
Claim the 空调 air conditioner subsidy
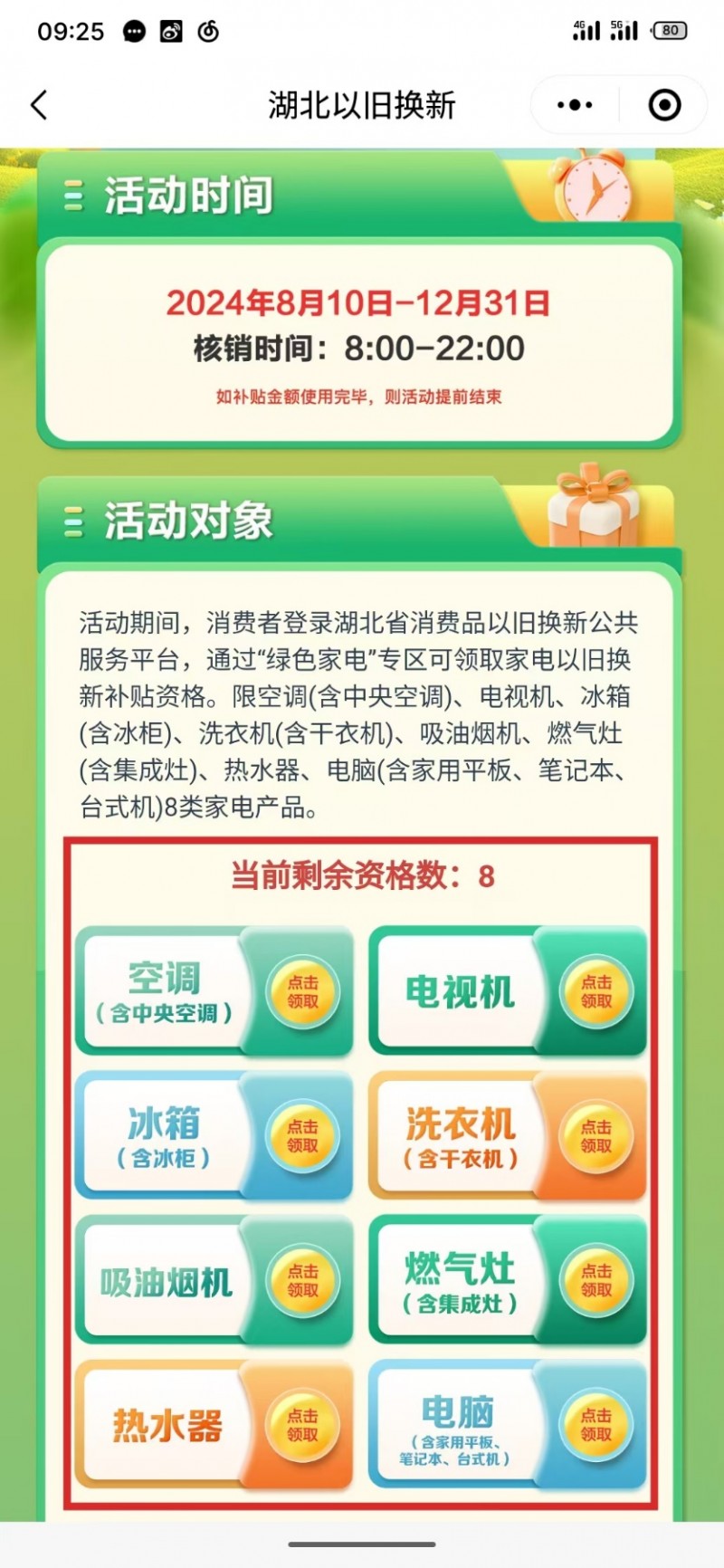tap(302, 992)
